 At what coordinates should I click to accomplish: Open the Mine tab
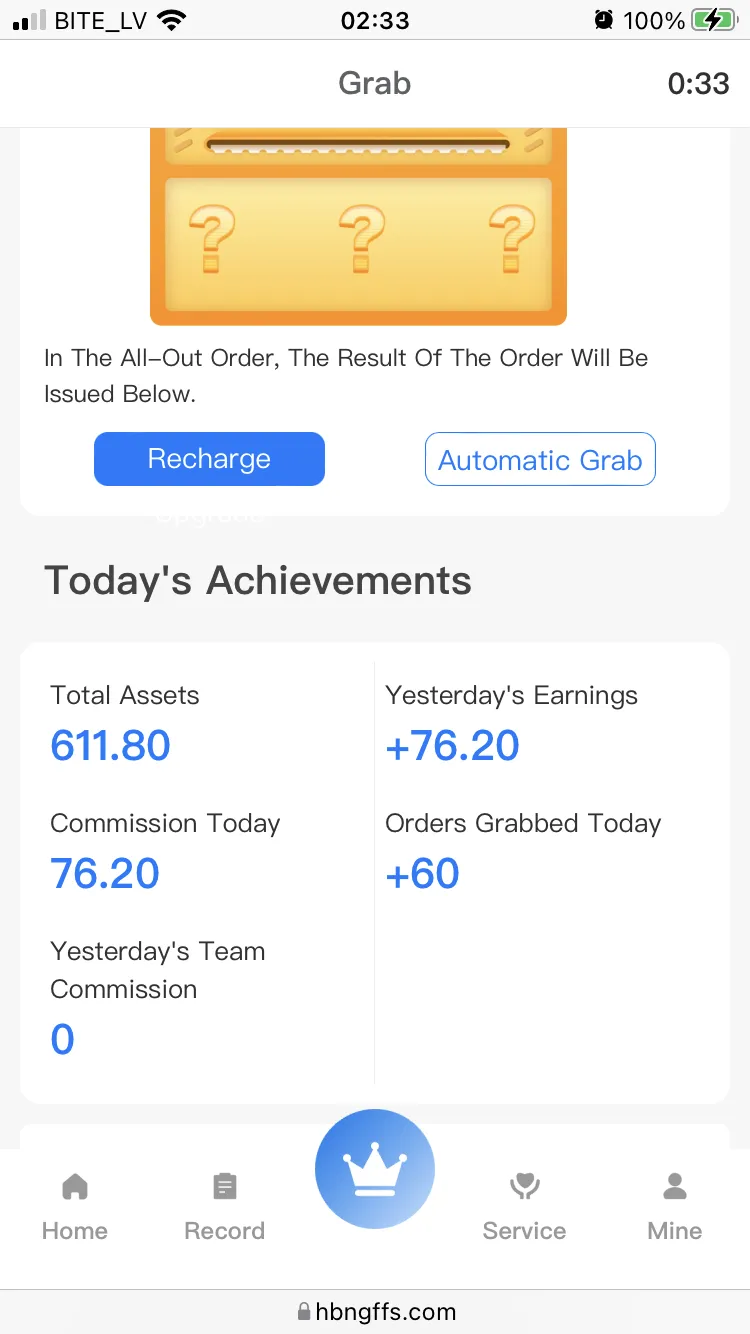coord(675,1208)
